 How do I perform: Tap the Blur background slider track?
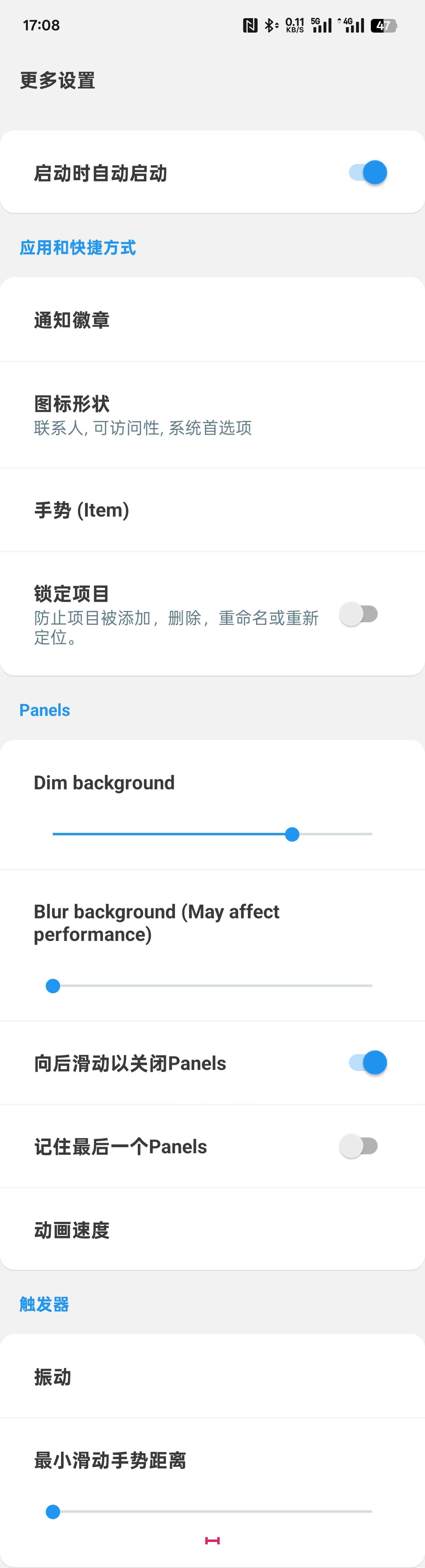[212, 986]
